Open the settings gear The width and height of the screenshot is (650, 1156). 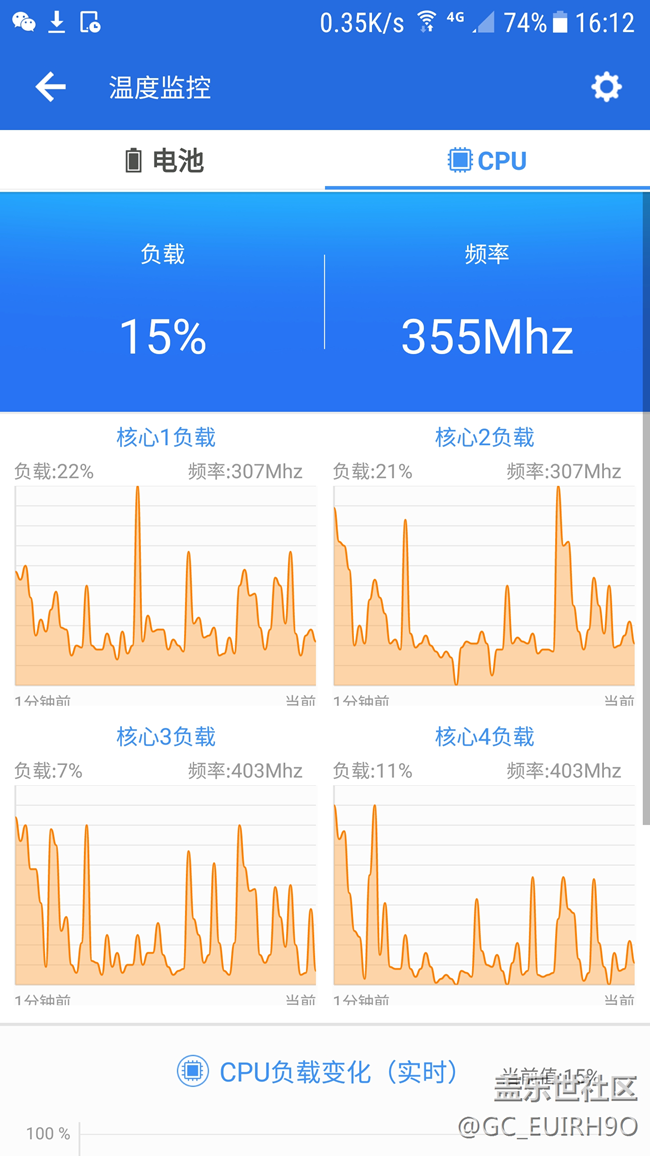pos(606,88)
